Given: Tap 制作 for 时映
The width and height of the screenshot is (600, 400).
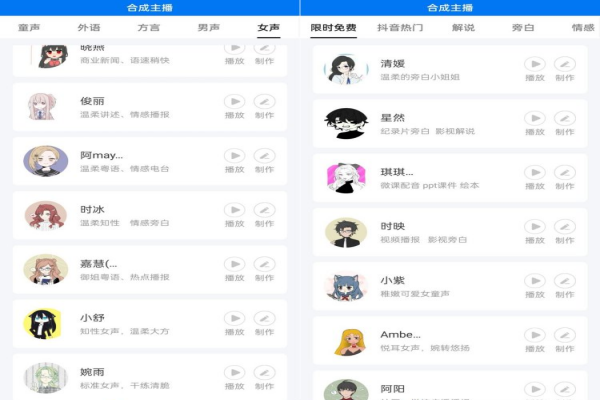Looking at the screenshot, I should (x=565, y=226).
